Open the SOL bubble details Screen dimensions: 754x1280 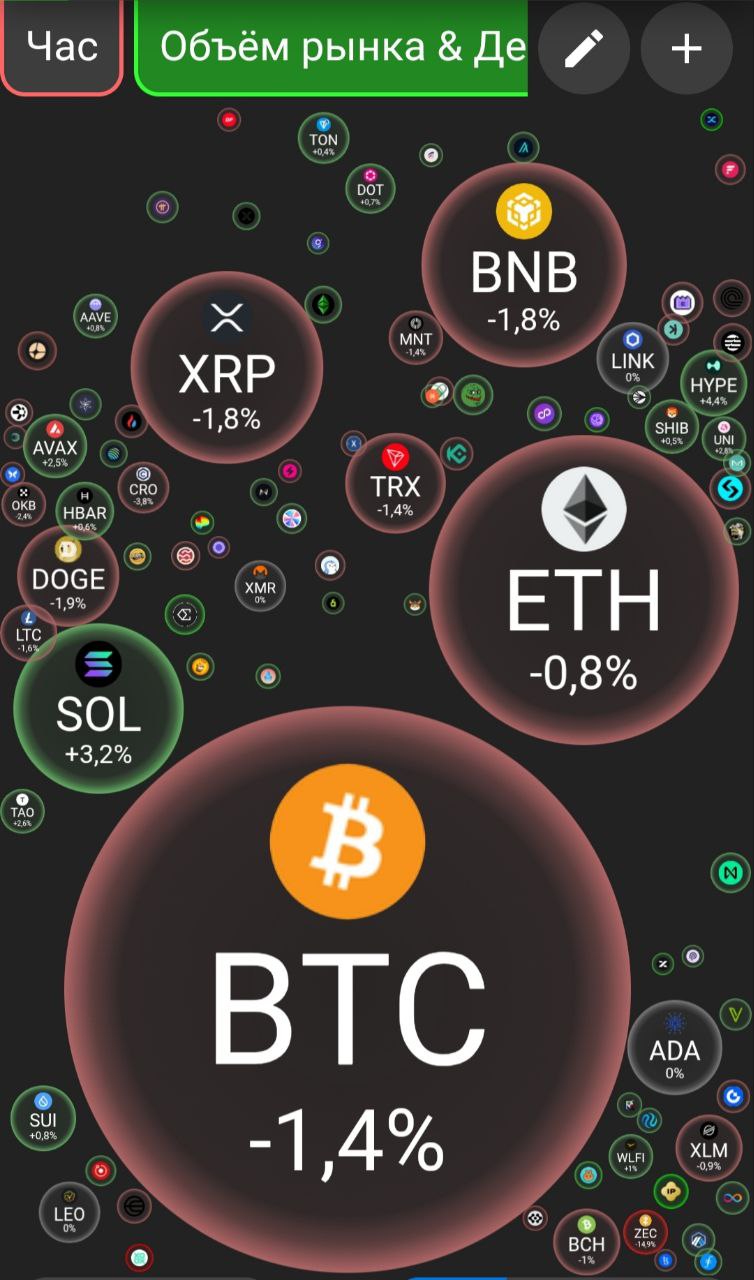click(x=98, y=707)
